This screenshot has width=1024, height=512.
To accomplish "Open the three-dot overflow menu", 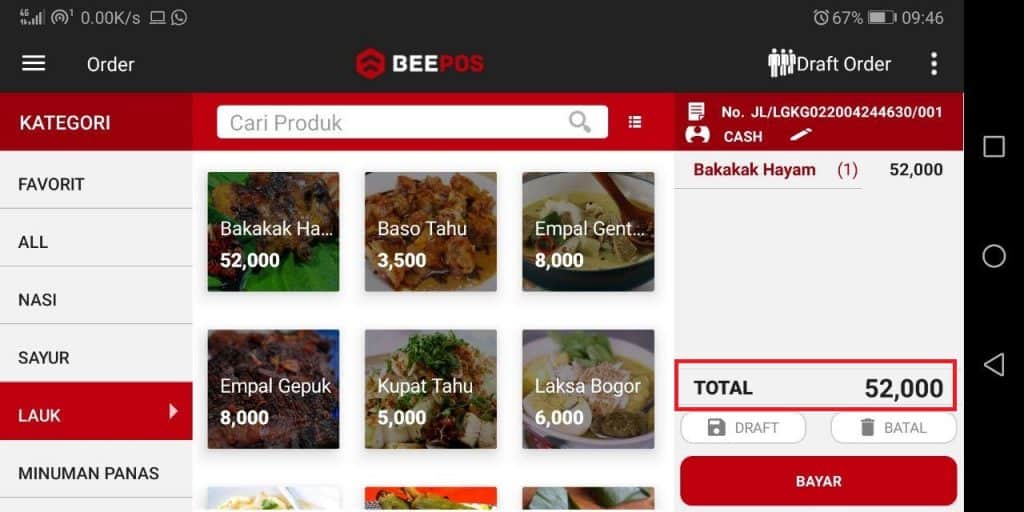I will [933, 63].
